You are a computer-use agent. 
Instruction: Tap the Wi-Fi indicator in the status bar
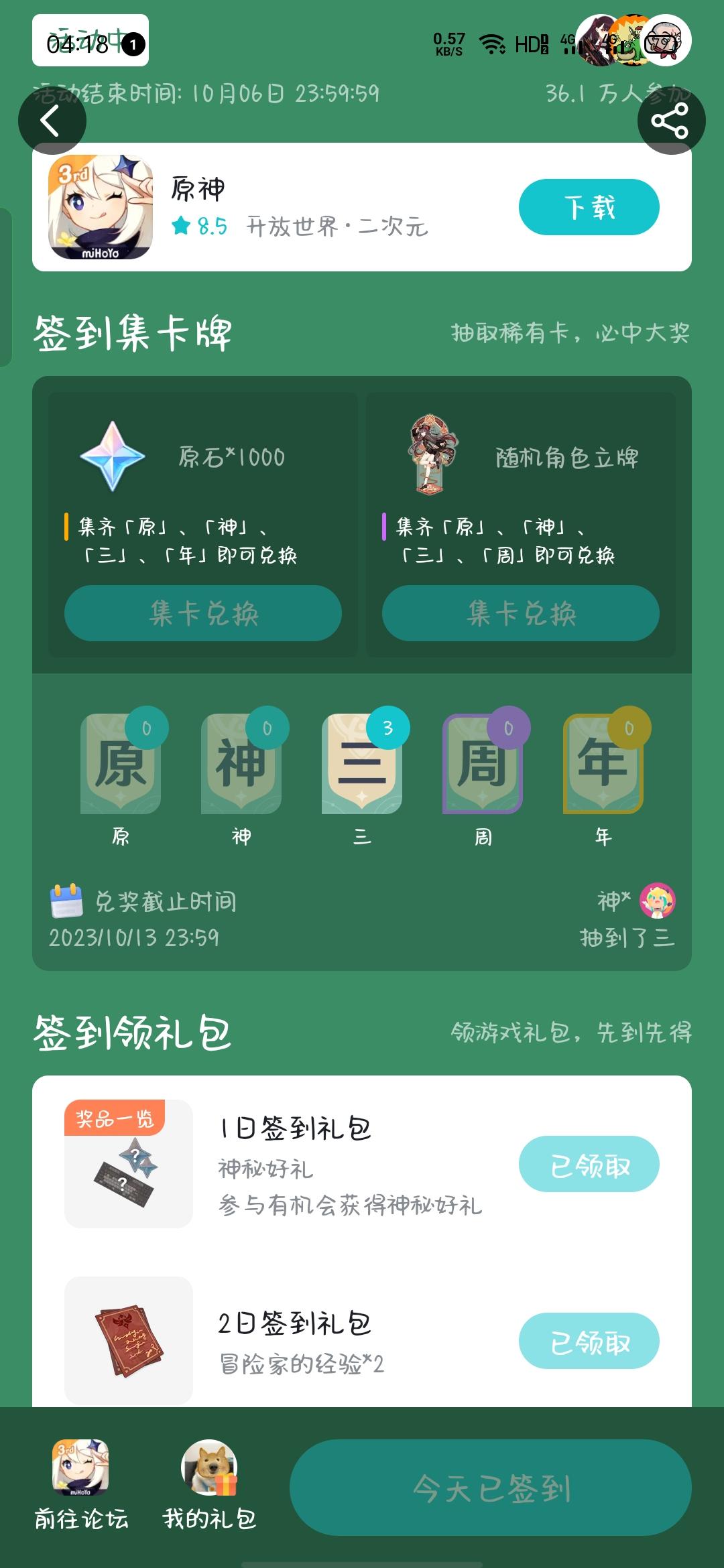tap(491, 42)
